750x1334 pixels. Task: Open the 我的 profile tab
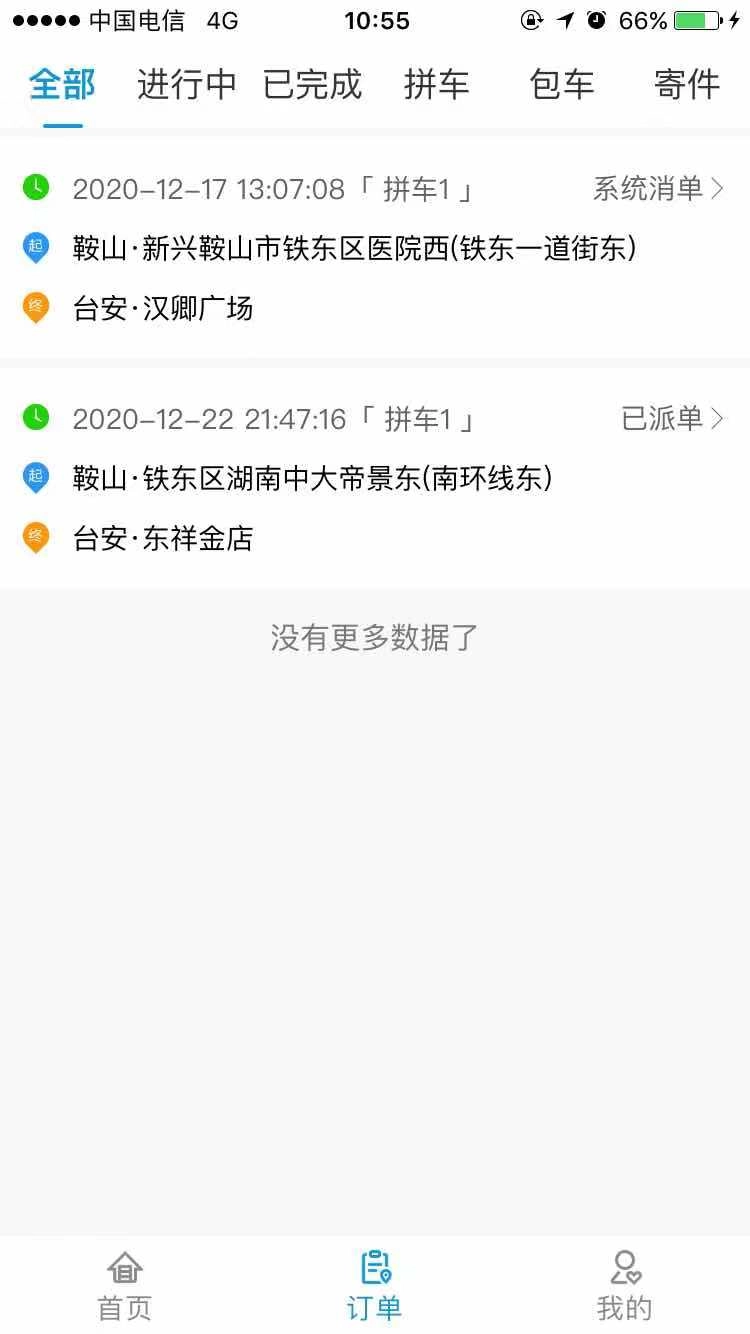tap(625, 1286)
